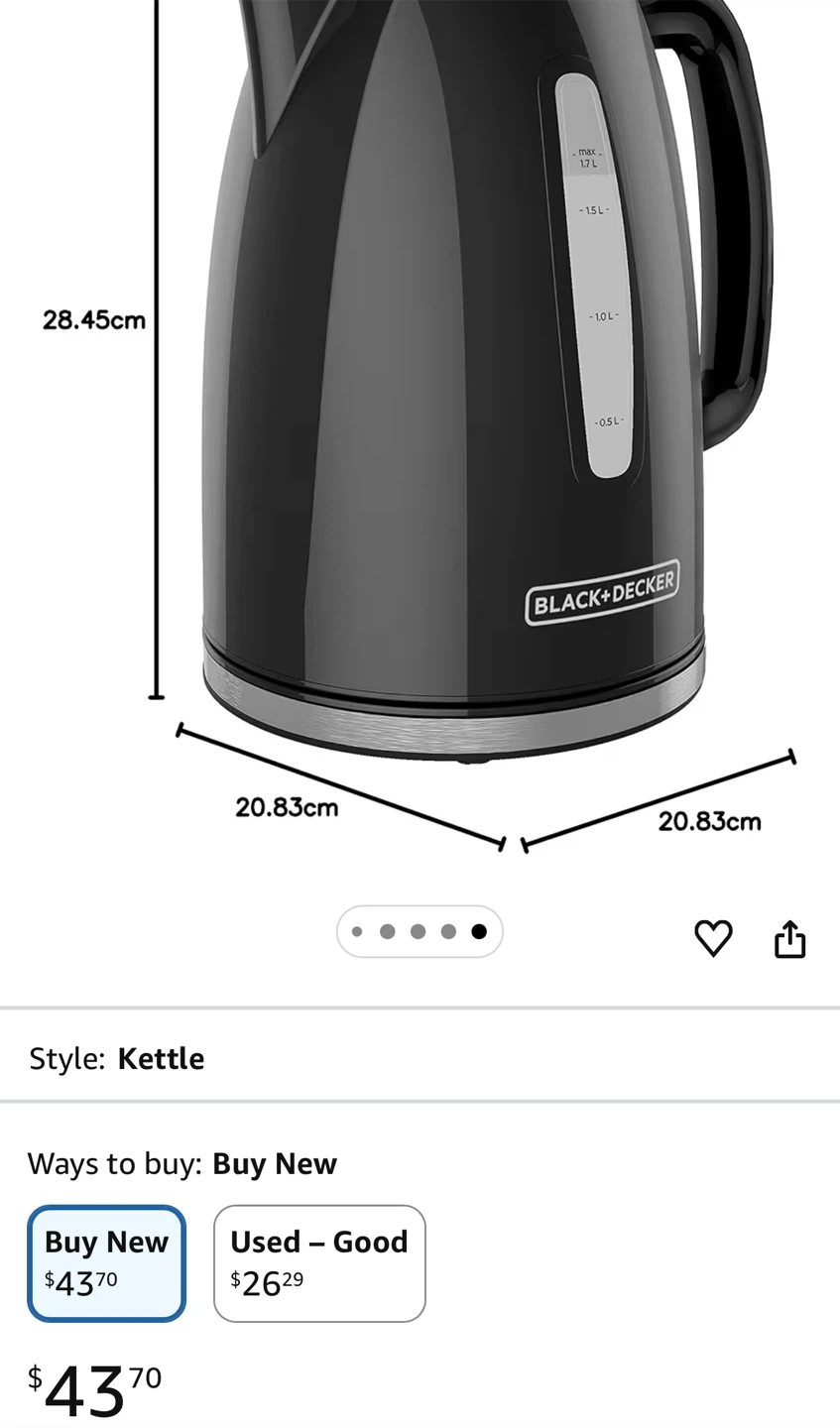
Task: Open the share options for this product
Action: 789,938
